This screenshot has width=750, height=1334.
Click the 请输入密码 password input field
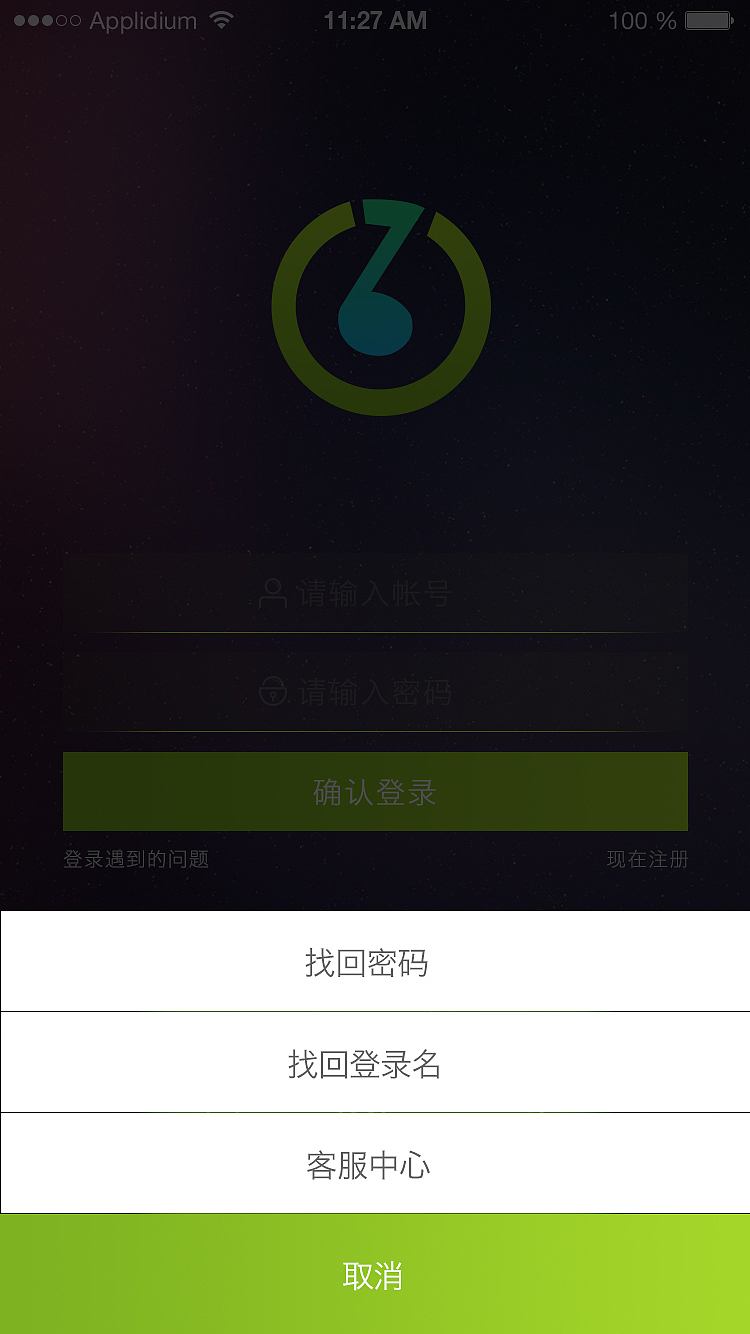click(375, 692)
